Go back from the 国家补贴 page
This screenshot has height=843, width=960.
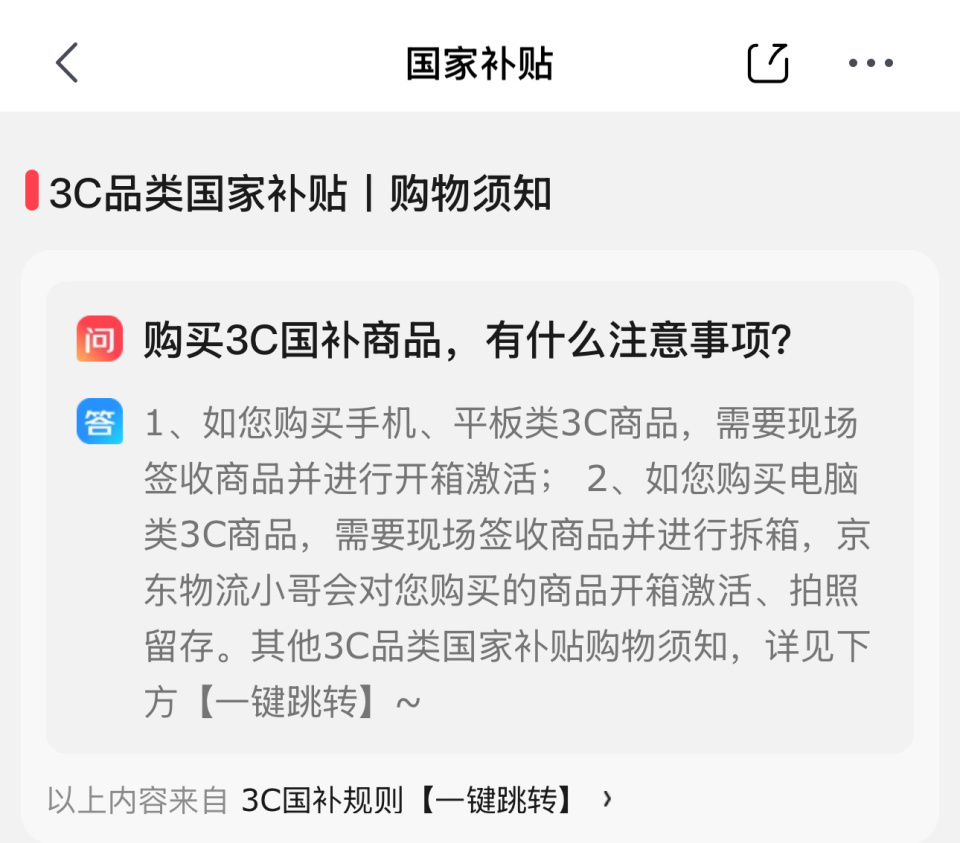point(67,63)
